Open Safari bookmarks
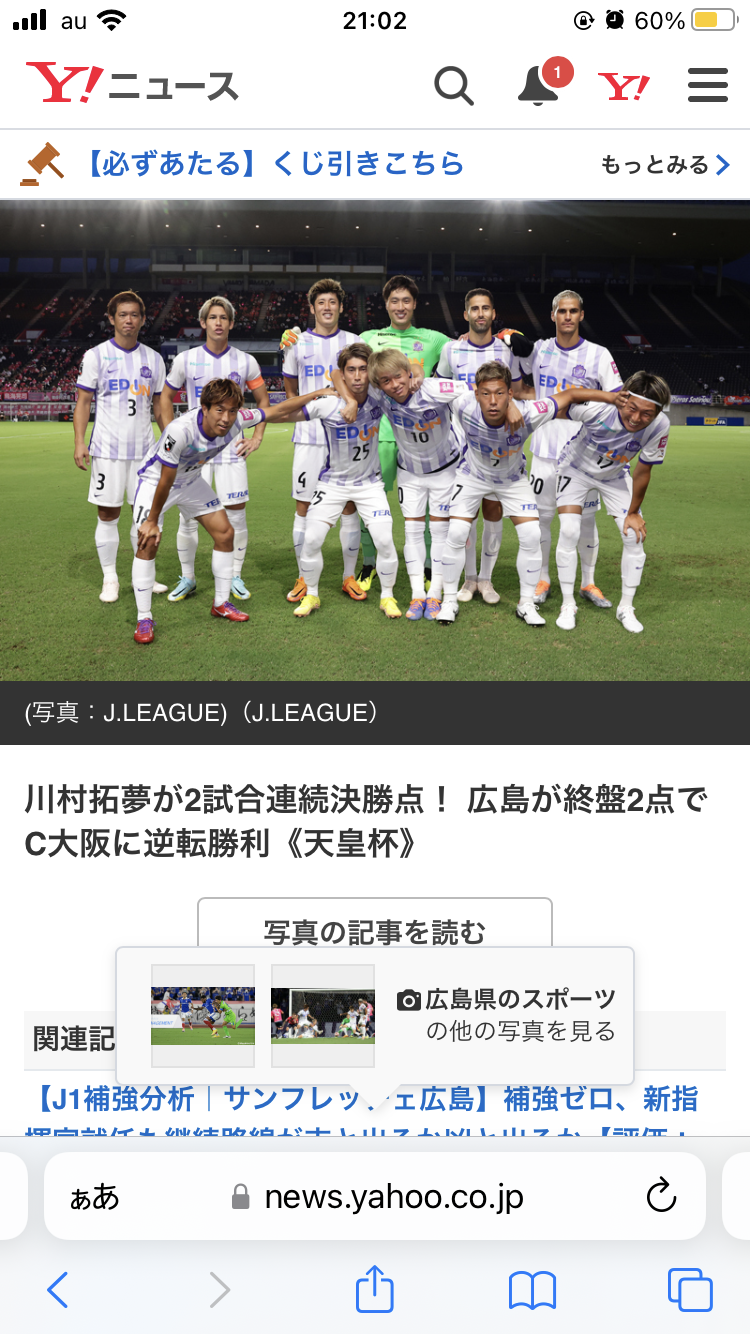 coord(532,1290)
